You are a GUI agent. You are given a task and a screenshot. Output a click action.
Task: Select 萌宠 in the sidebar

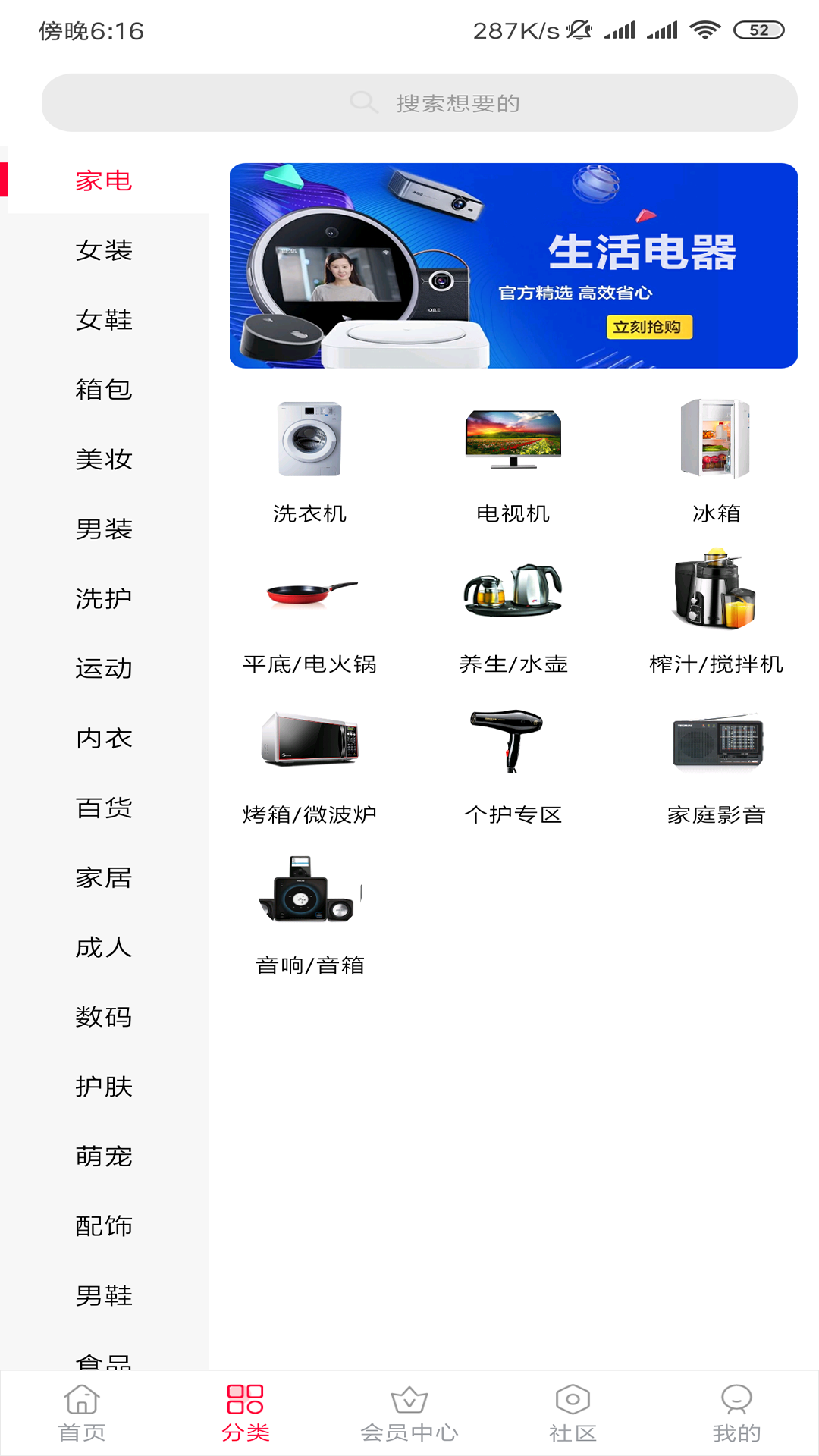coord(104,1156)
